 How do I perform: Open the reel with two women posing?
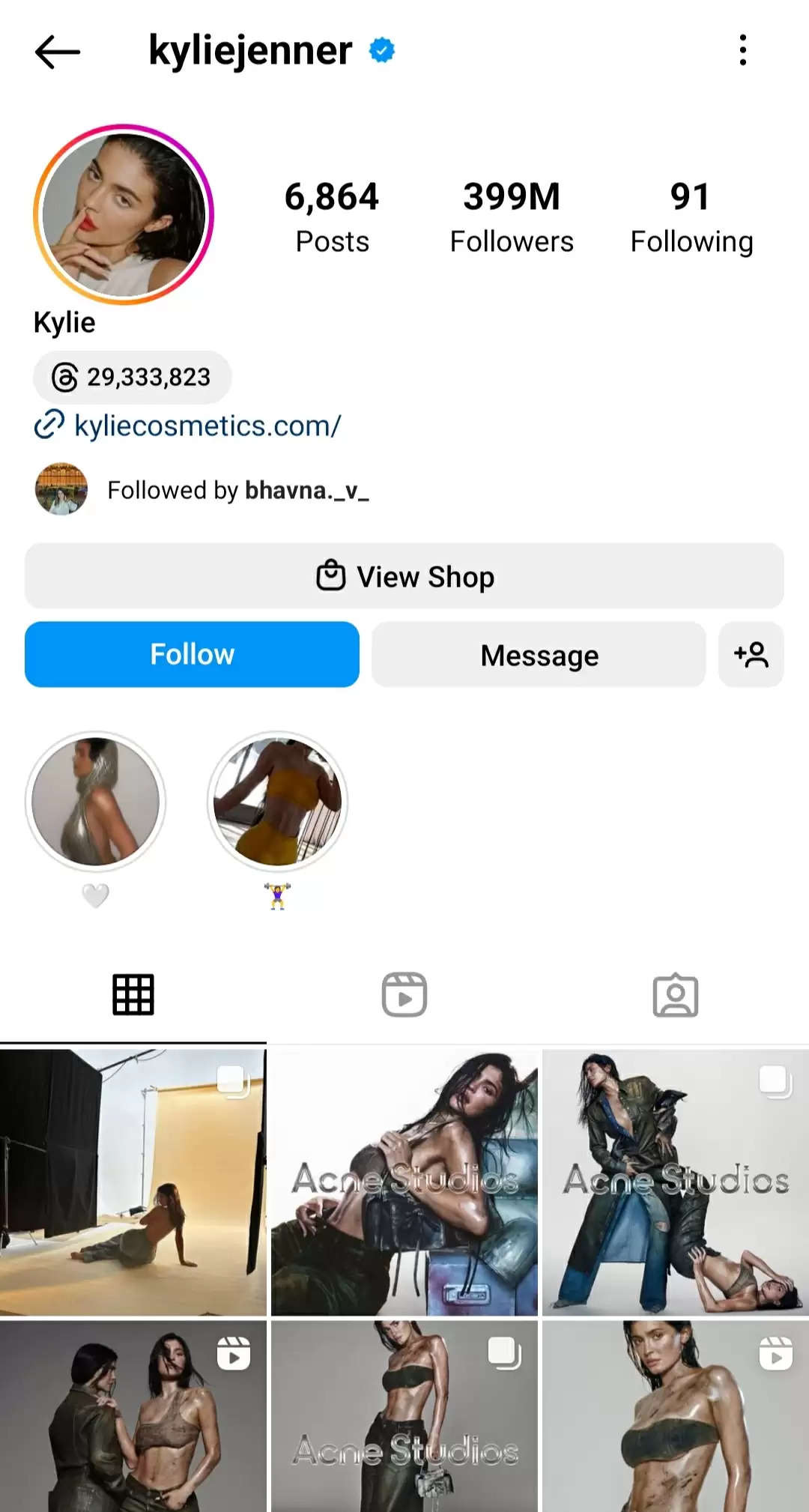tap(133, 1416)
